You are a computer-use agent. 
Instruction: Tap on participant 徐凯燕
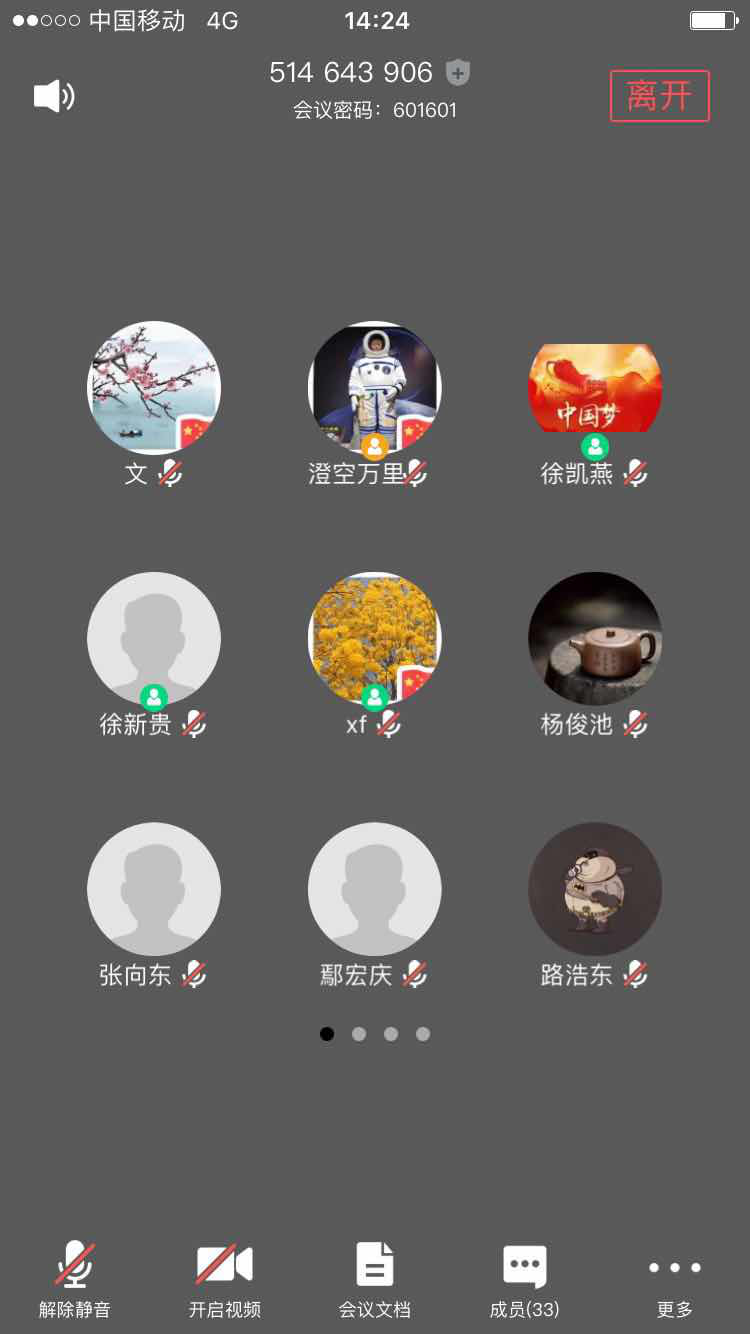pos(595,388)
